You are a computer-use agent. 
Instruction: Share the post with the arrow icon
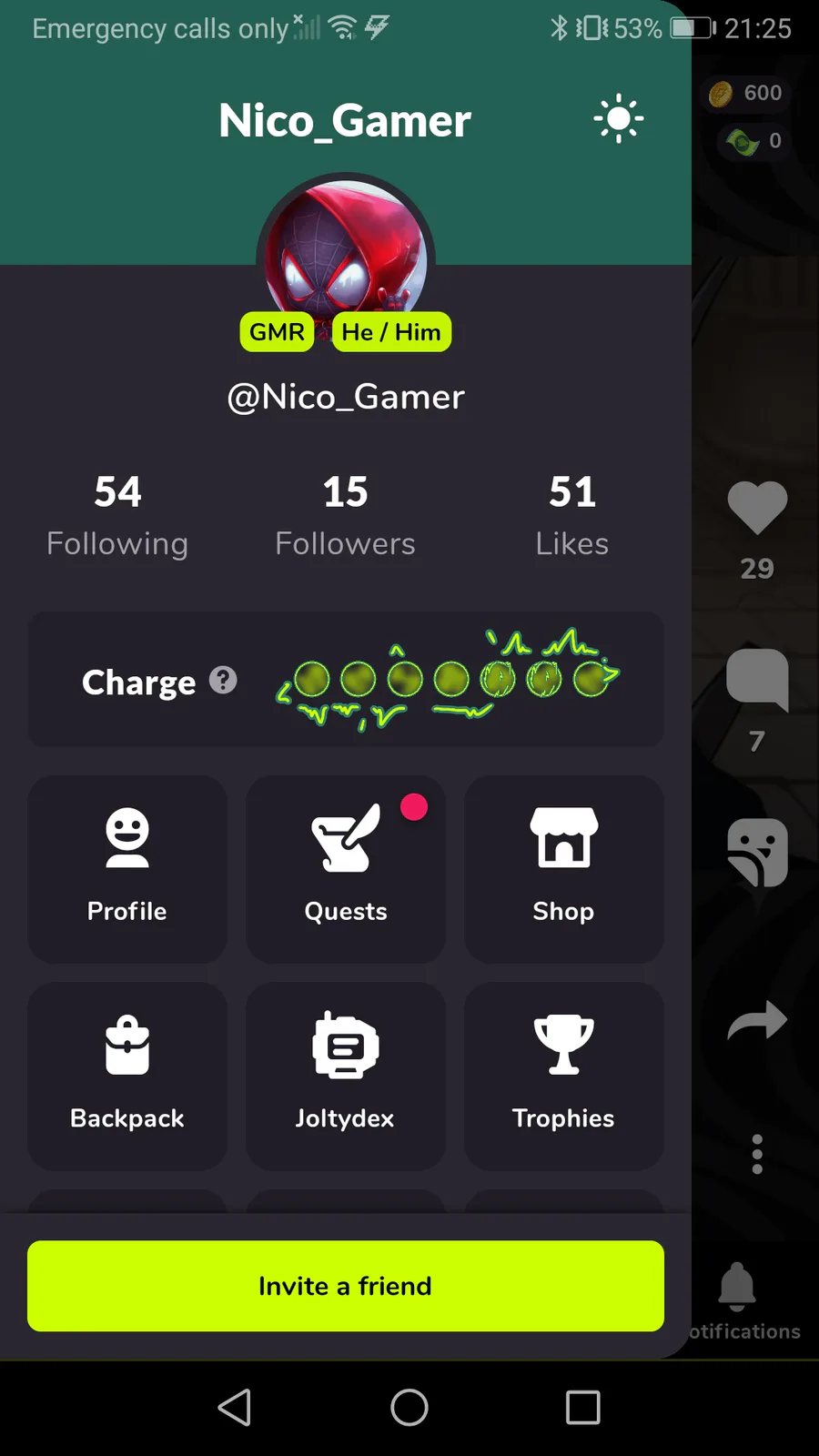(757, 1020)
